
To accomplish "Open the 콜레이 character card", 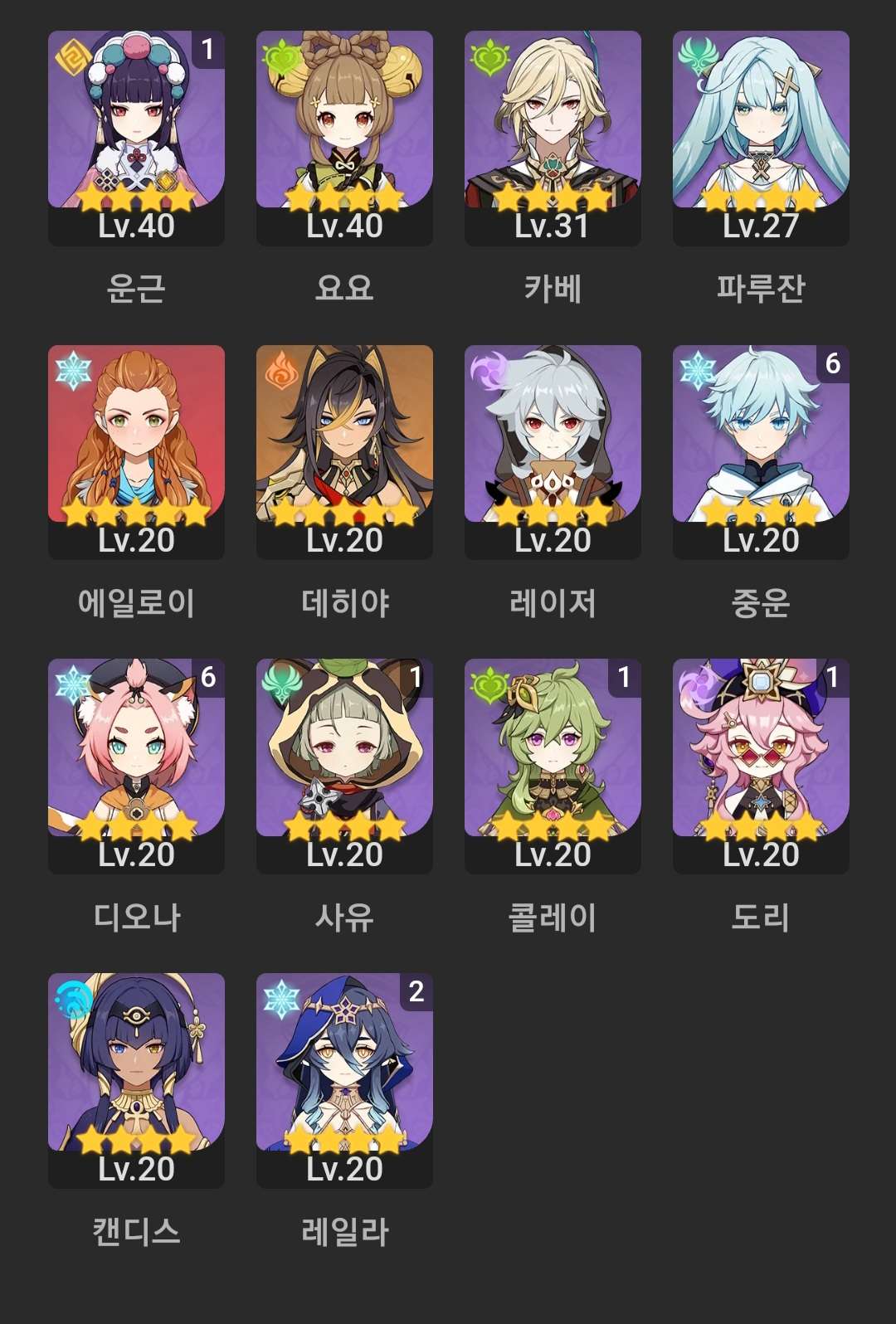I will (x=553, y=766).
